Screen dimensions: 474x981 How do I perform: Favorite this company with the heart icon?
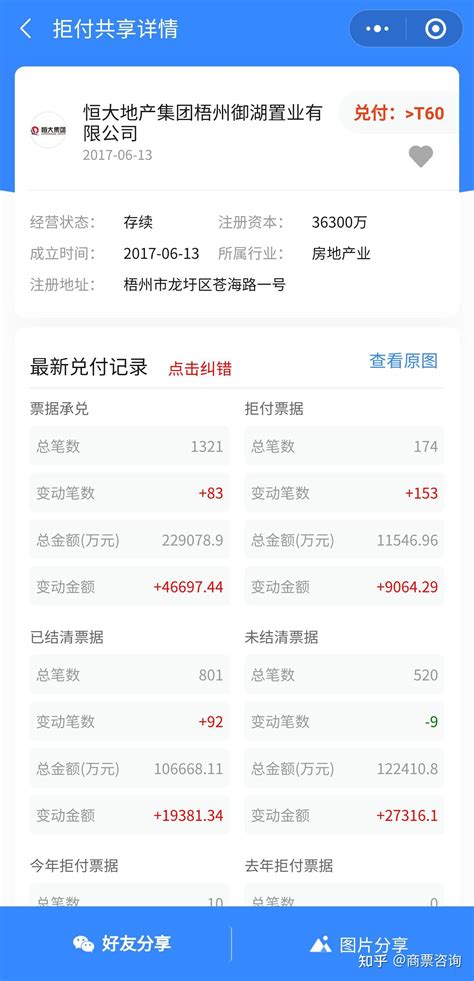[421, 156]
